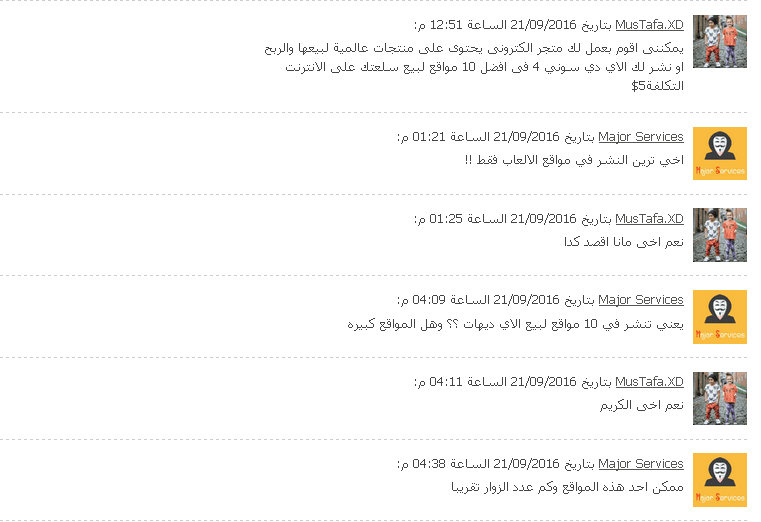Tap Major Services avatar beside 04:38 comment
Screen dimensions: 761x522
pyautogui.click(x=720, y=480)
